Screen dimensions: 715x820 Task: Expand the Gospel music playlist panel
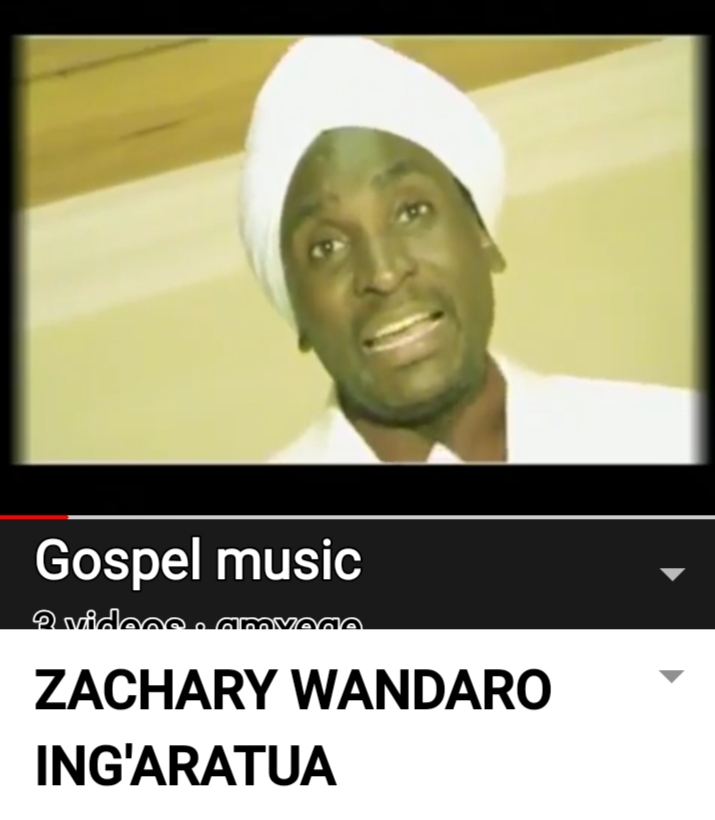click(672, 574)
